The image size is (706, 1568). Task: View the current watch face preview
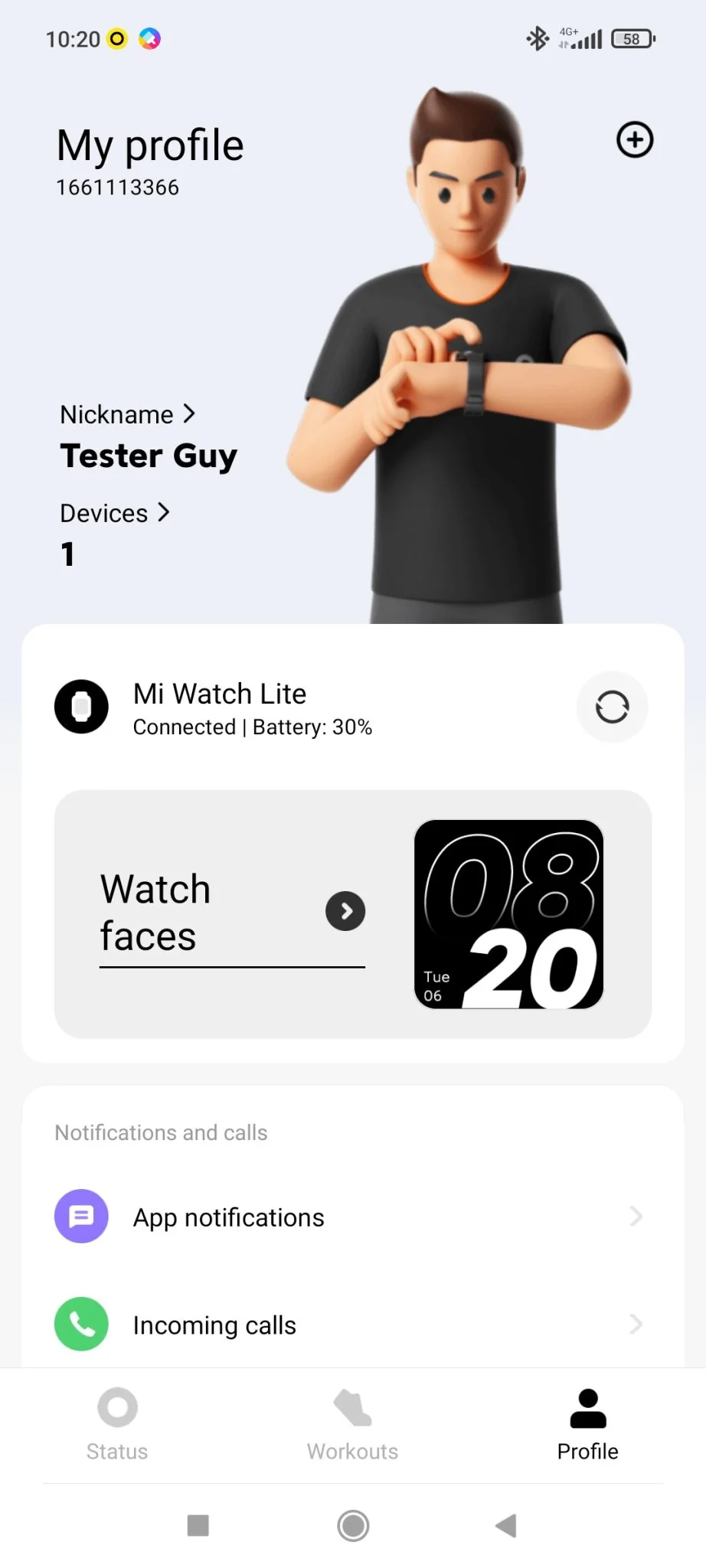(x=508, y=914)
